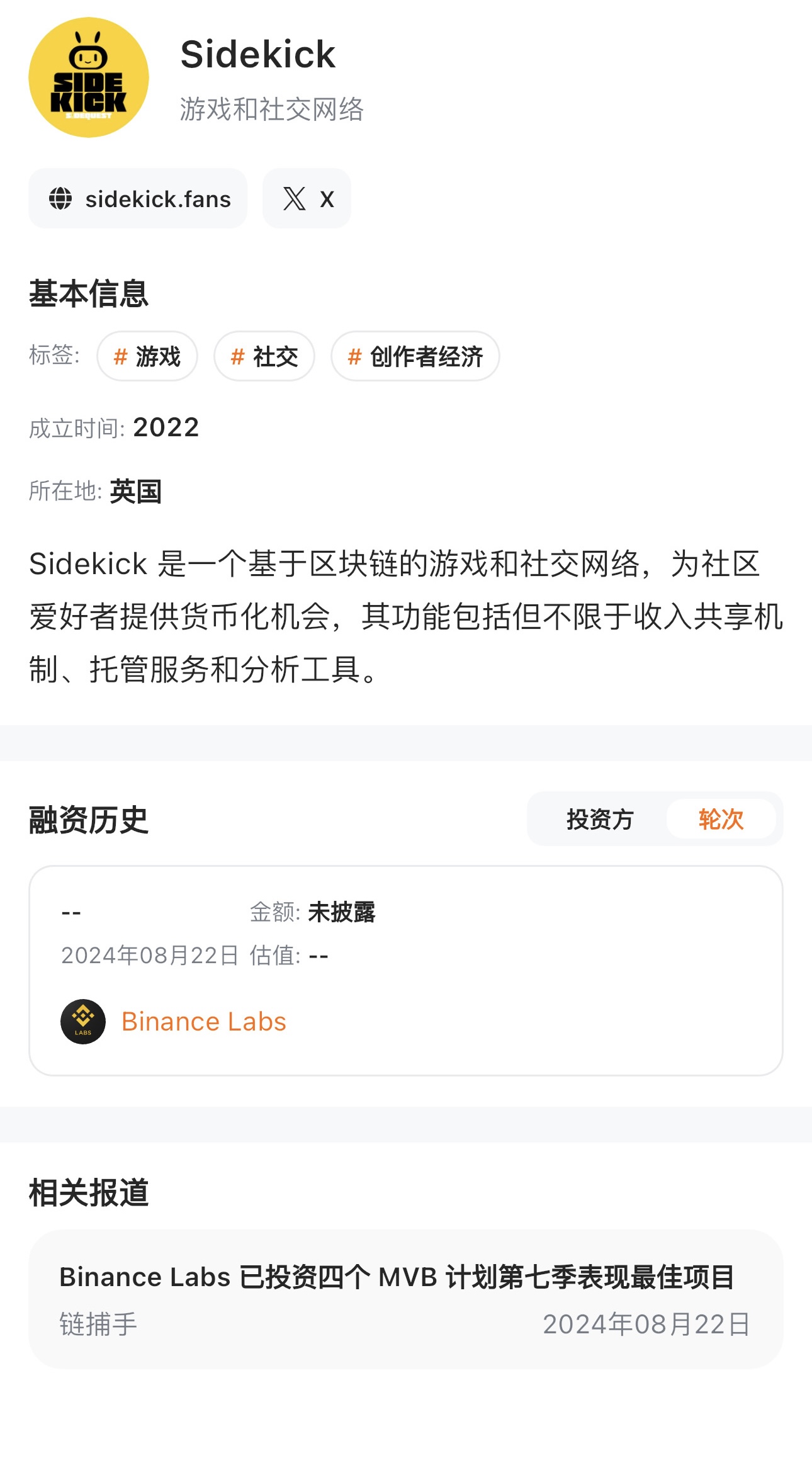Select the 社交 tag chip
812x1463 pixels.
pyautogui.click(x=264, y=356)
